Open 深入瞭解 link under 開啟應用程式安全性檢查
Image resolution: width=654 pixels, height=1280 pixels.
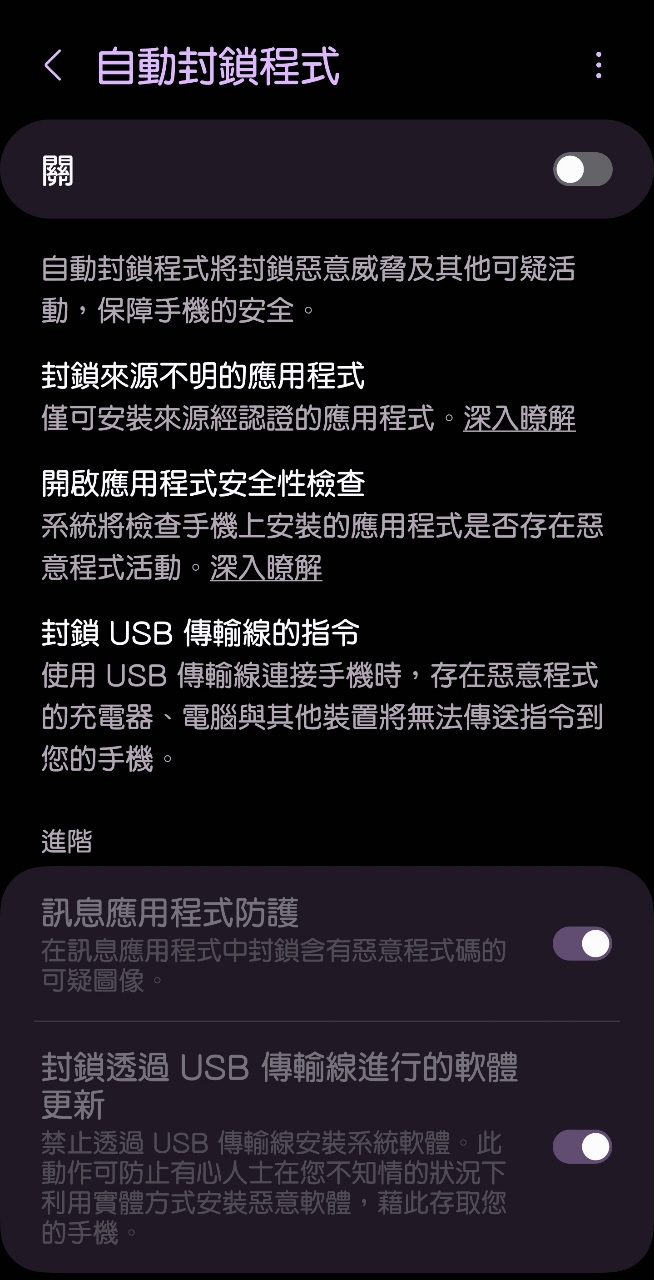(266, 568)
